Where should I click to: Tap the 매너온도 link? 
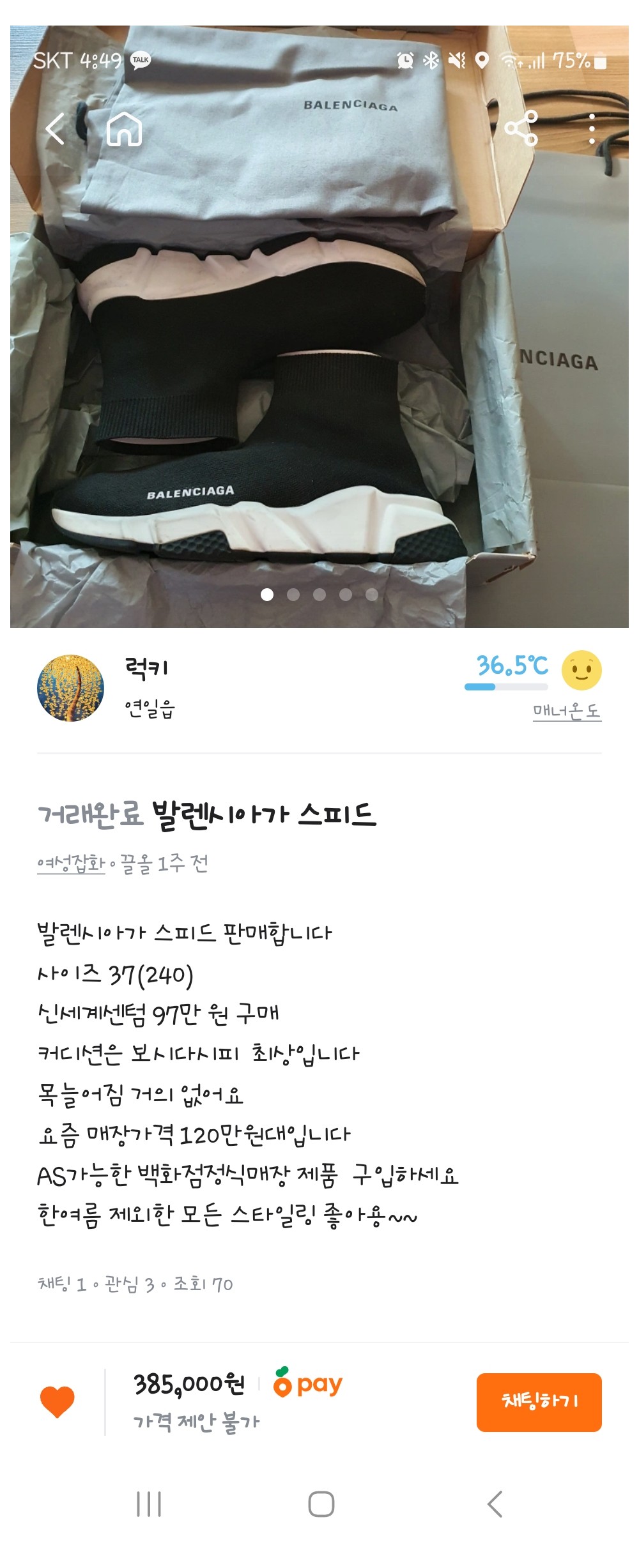pos(567,711)
